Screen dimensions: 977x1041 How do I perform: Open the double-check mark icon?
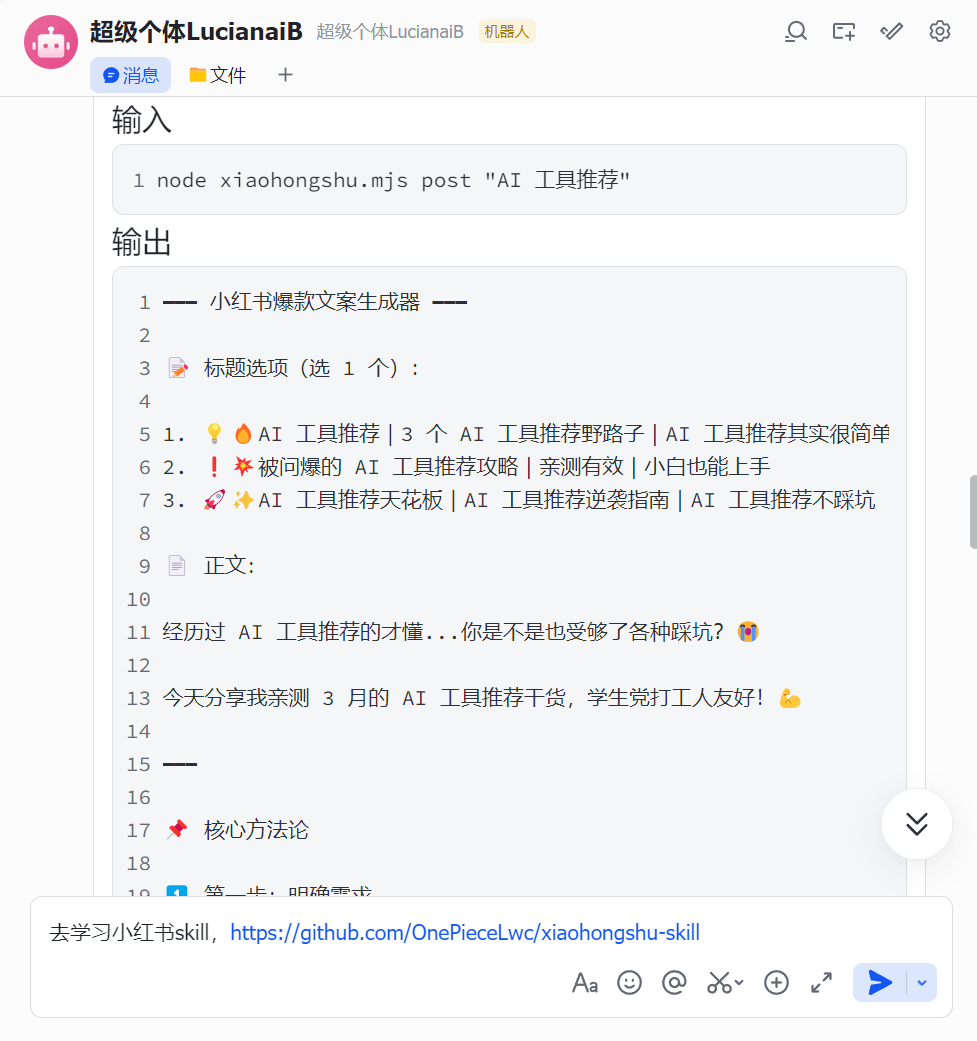(892, 32)
